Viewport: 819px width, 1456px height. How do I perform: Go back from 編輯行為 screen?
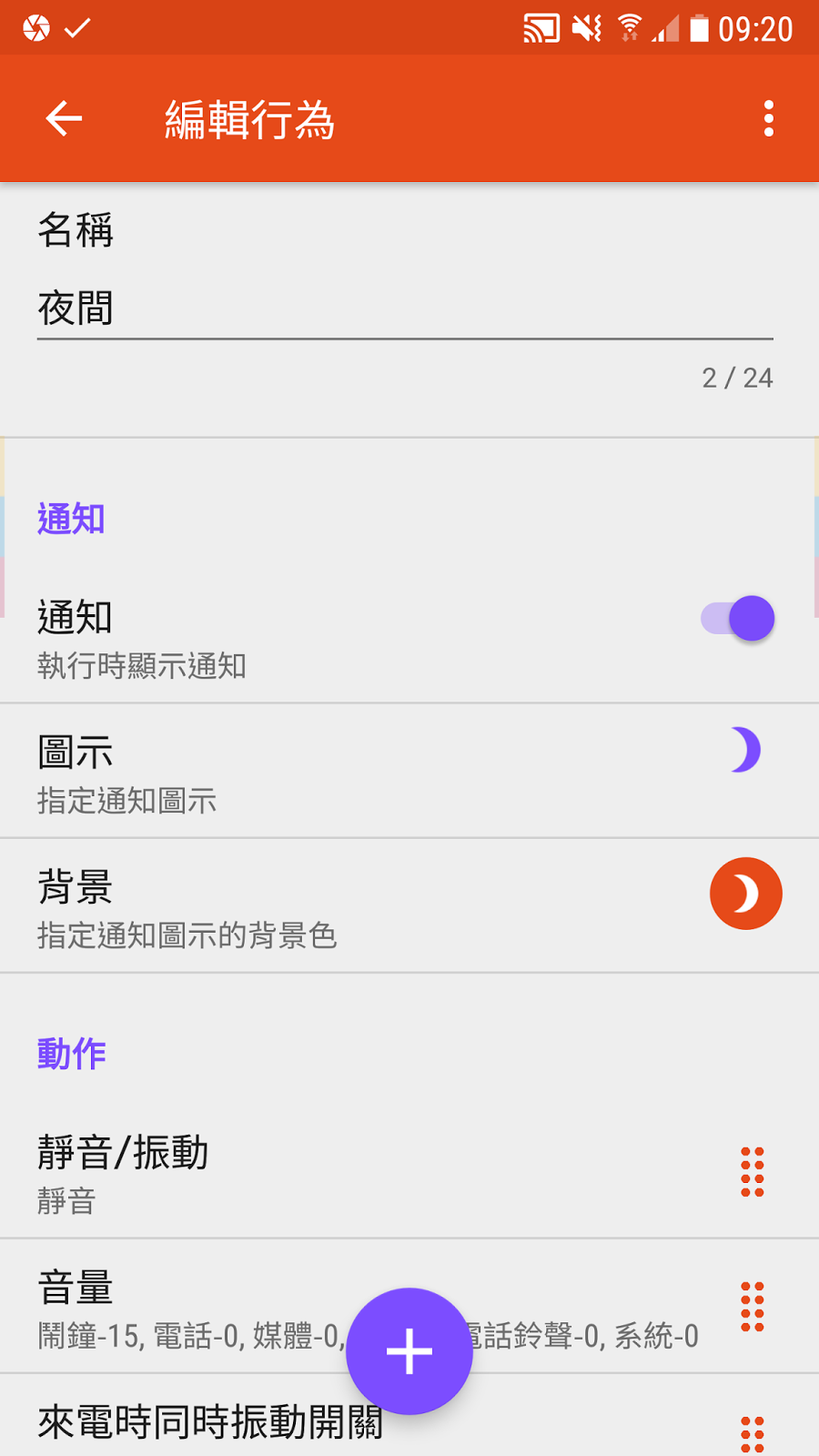tap(64, 118)
